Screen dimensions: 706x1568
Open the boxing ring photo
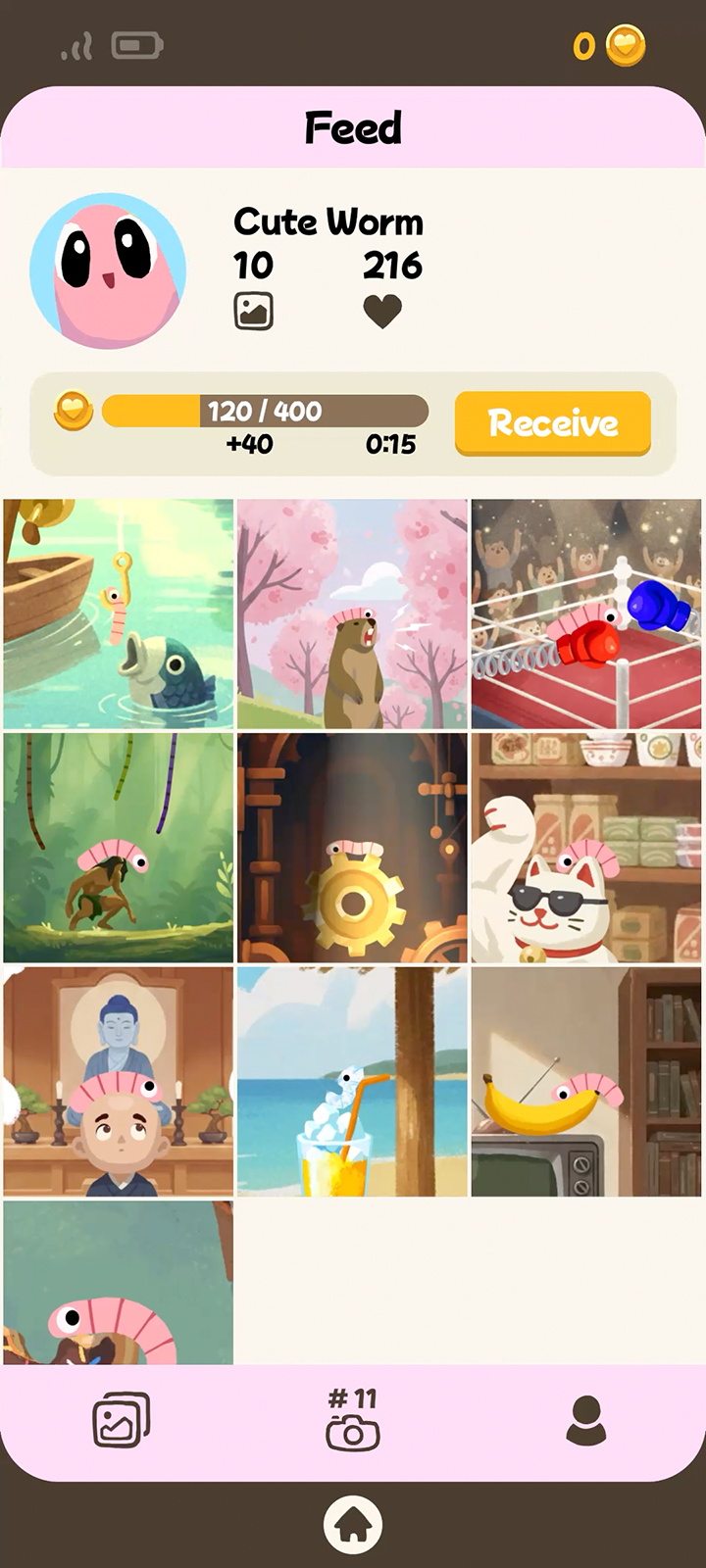point(585,614)
